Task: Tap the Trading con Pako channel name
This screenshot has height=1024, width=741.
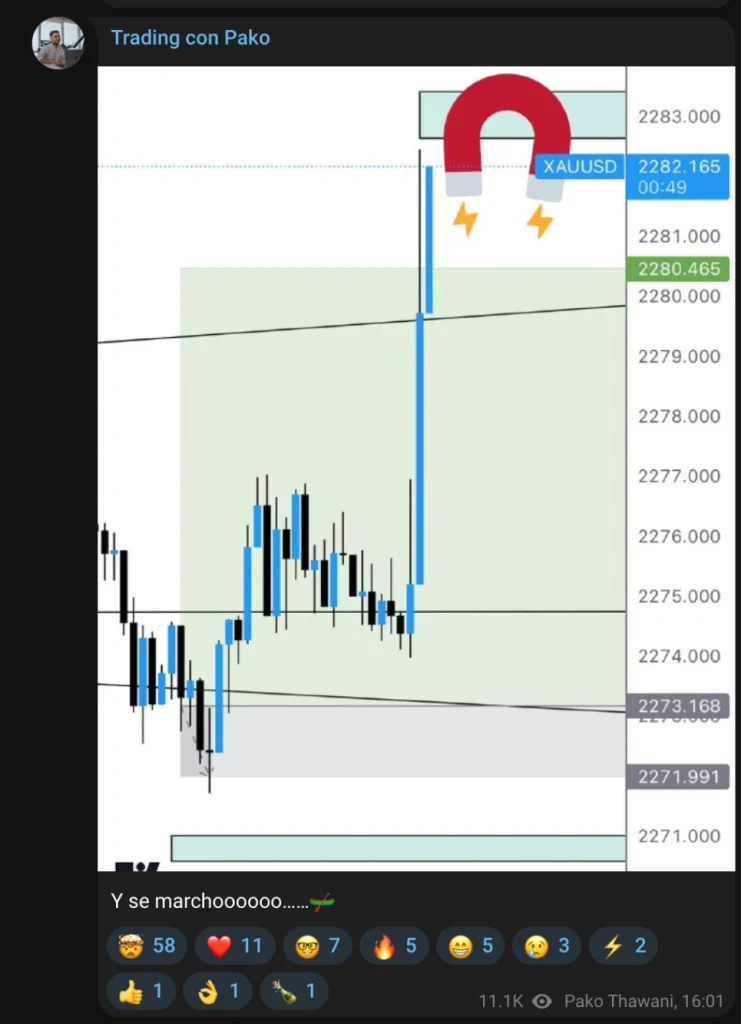Action: (190, 38)
